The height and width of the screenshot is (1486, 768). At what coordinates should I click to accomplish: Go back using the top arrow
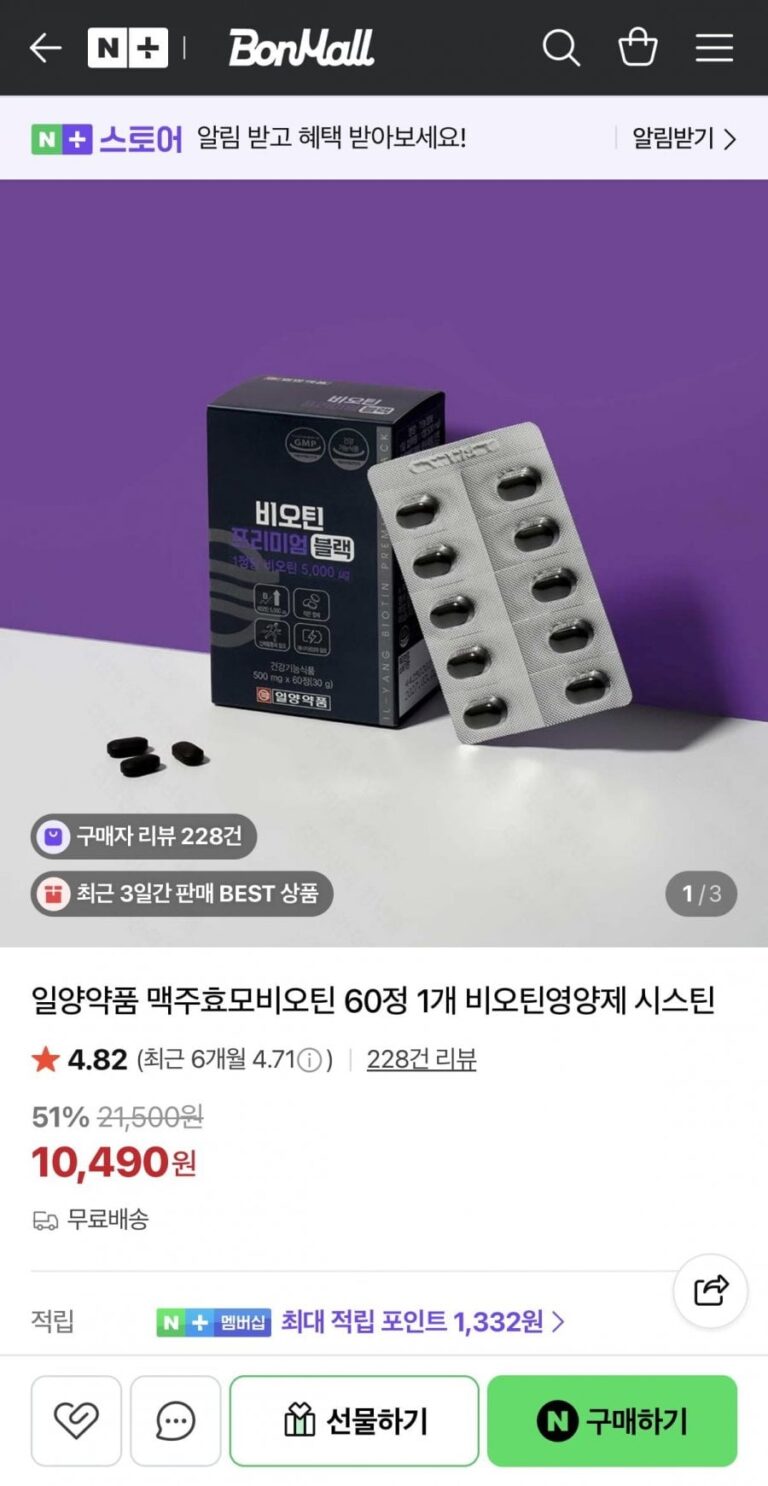[x=45, y=47]
